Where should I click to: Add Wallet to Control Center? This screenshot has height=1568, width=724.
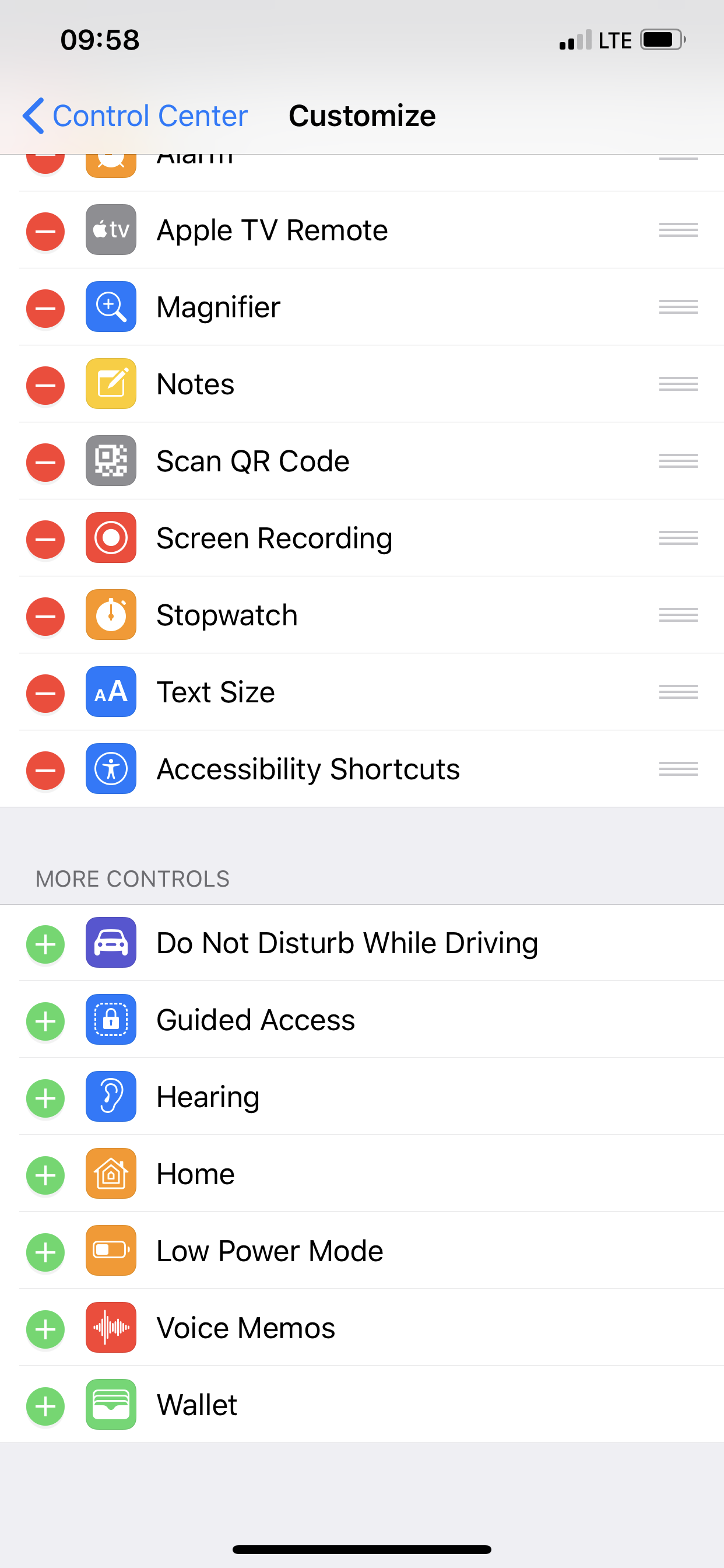pos(45,1406)
